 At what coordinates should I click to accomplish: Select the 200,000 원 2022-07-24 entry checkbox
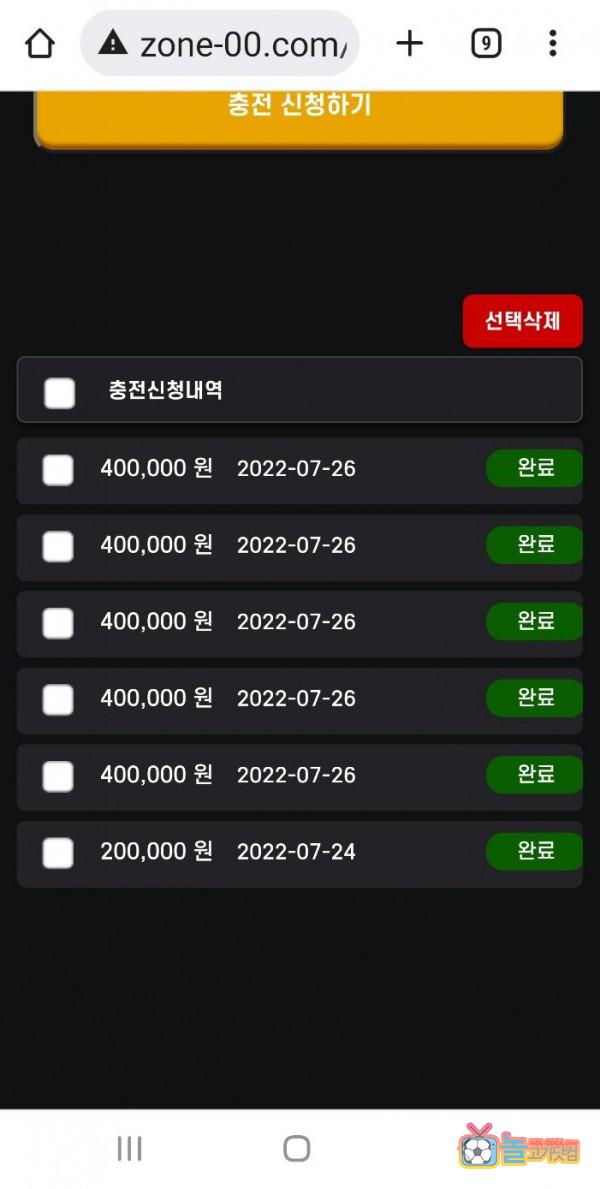point(58,853)
